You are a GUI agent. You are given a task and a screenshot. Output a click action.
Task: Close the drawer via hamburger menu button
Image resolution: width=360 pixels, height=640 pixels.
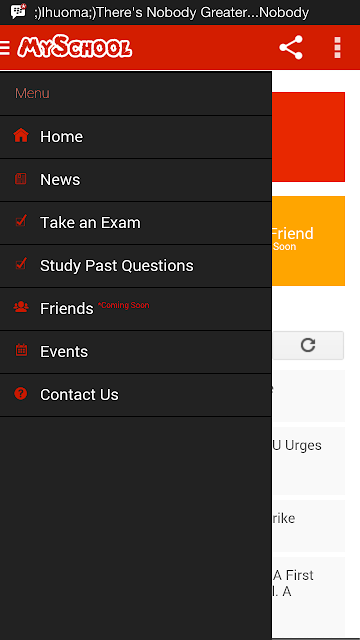(x=4, y=48)
